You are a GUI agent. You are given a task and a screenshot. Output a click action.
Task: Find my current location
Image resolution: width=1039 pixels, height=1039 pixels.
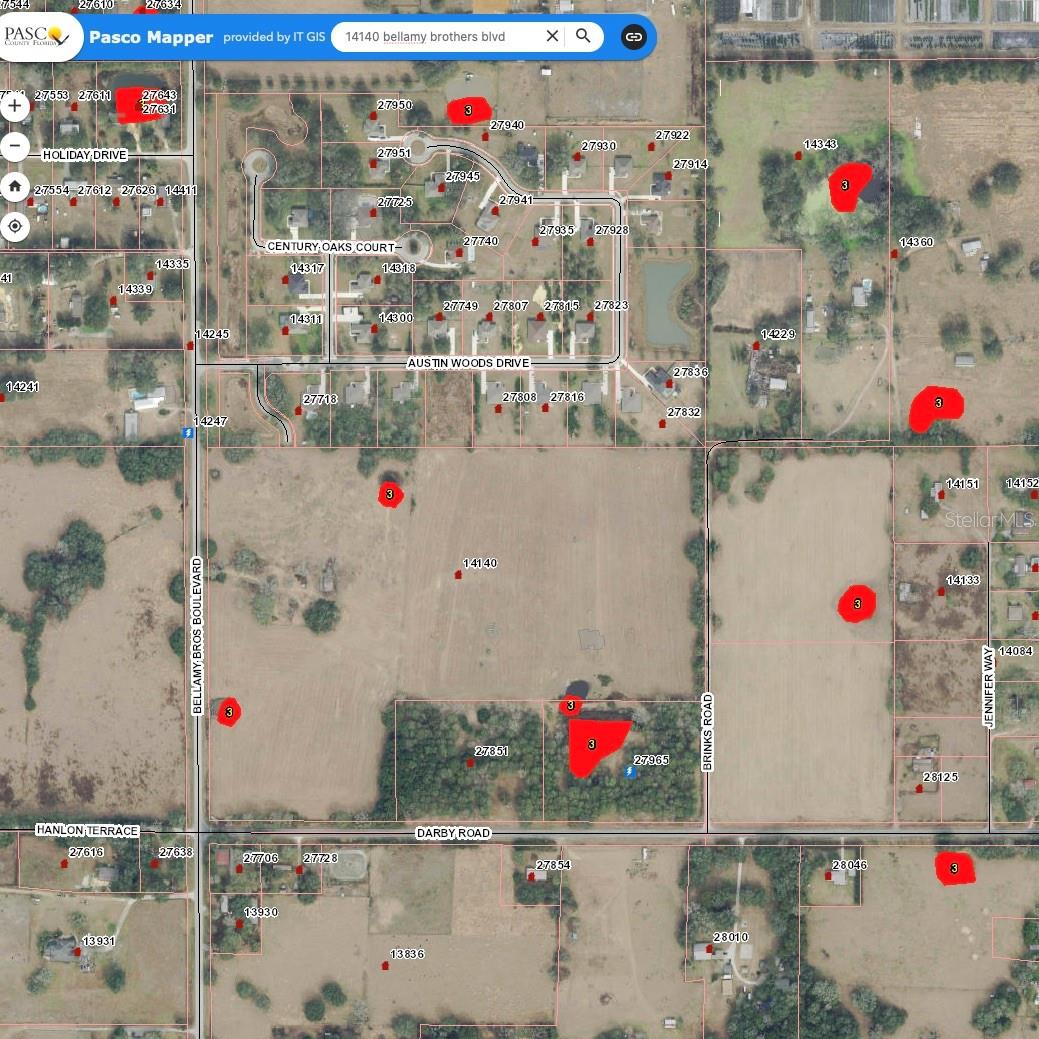(x=15, y=226)
